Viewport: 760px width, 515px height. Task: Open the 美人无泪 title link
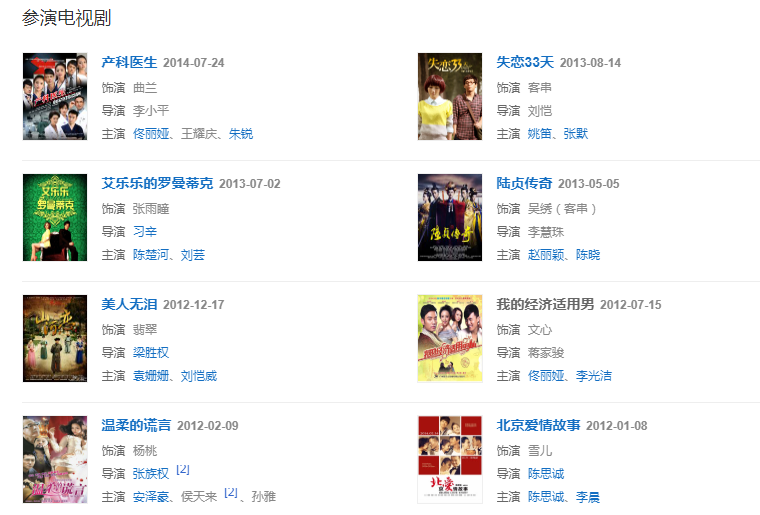tap(129, 304)
